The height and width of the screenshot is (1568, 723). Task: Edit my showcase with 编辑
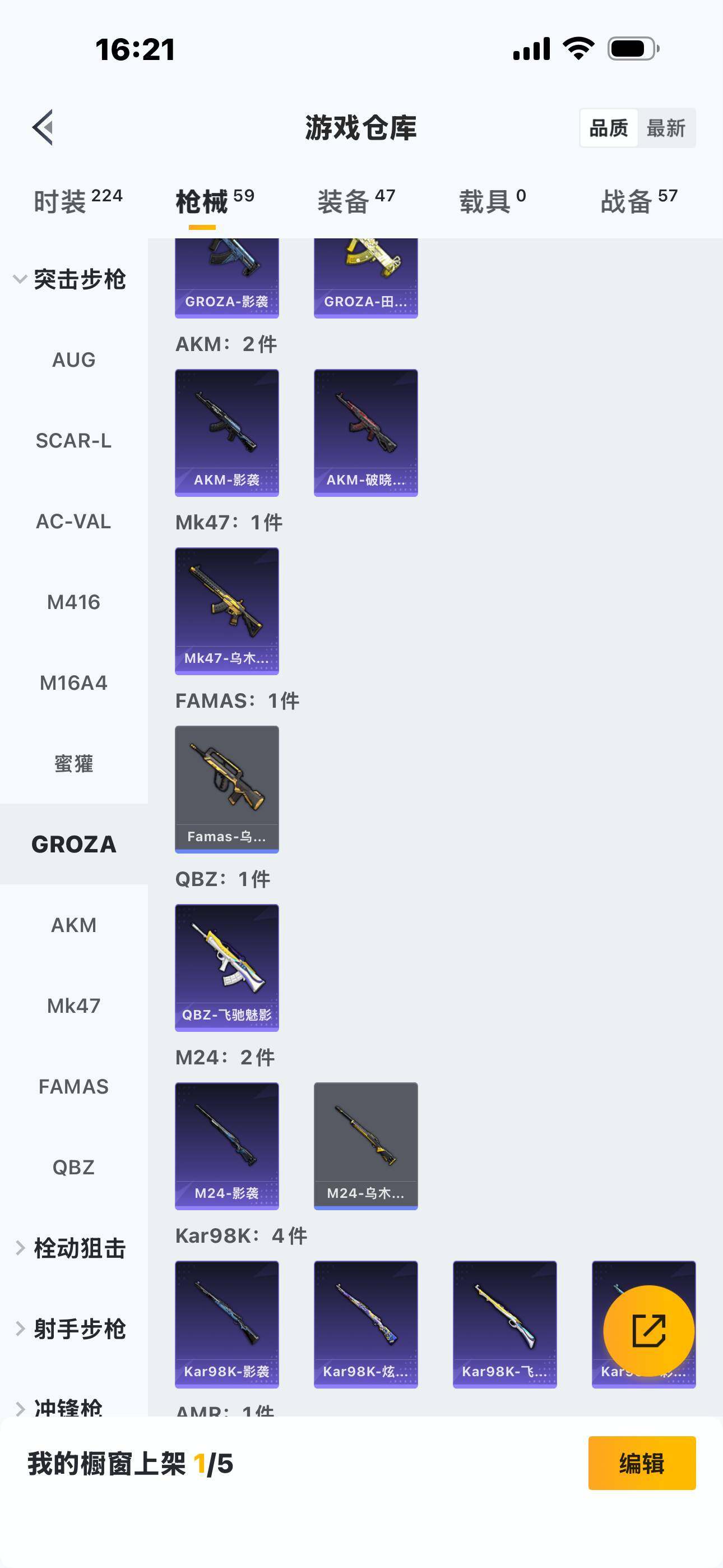(641, 1463)
